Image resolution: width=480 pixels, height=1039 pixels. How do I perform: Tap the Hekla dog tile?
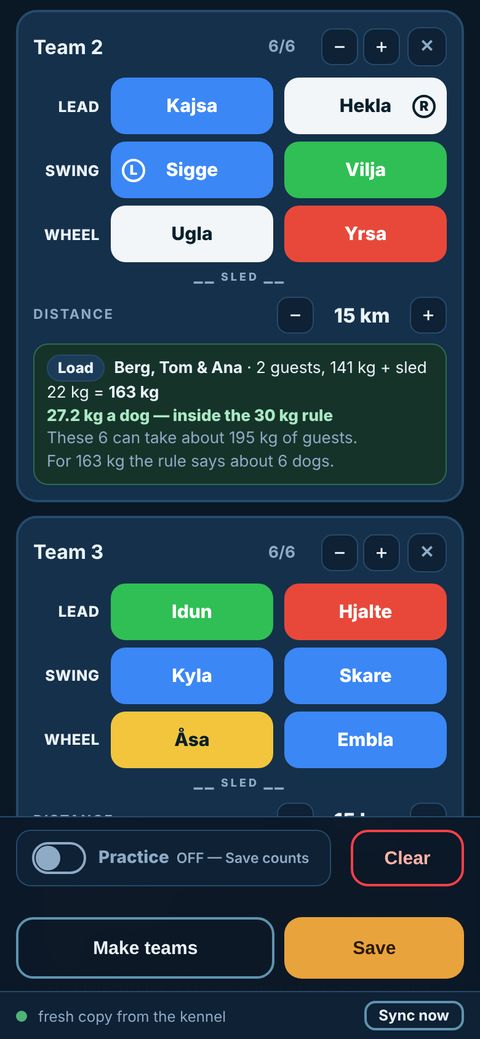tap(365, 106)
